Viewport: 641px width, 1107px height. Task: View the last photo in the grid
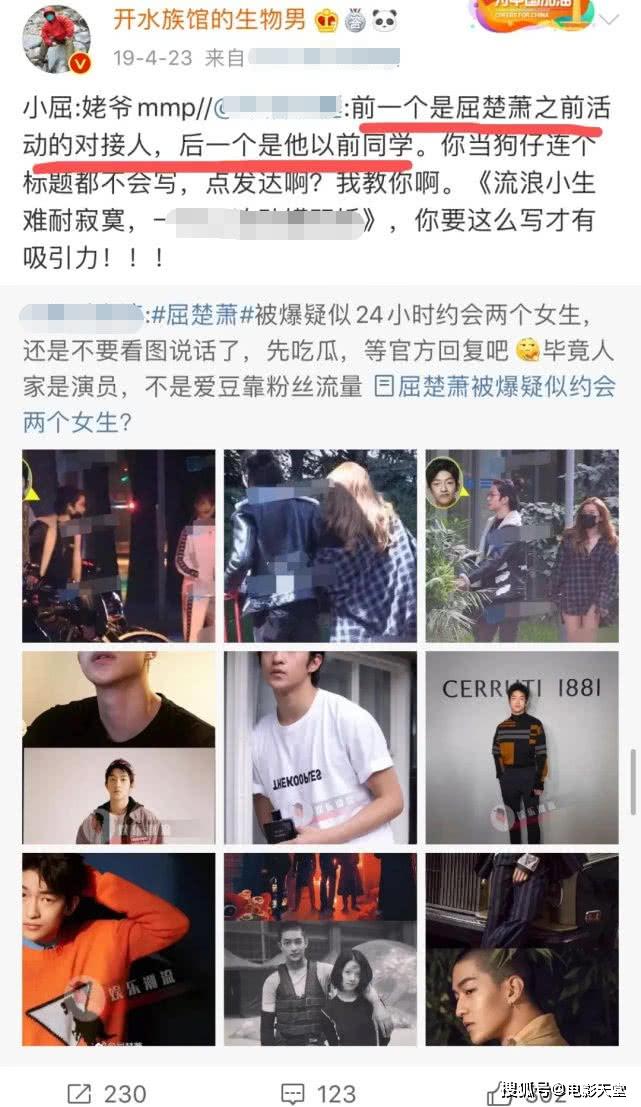click(520, 948)
